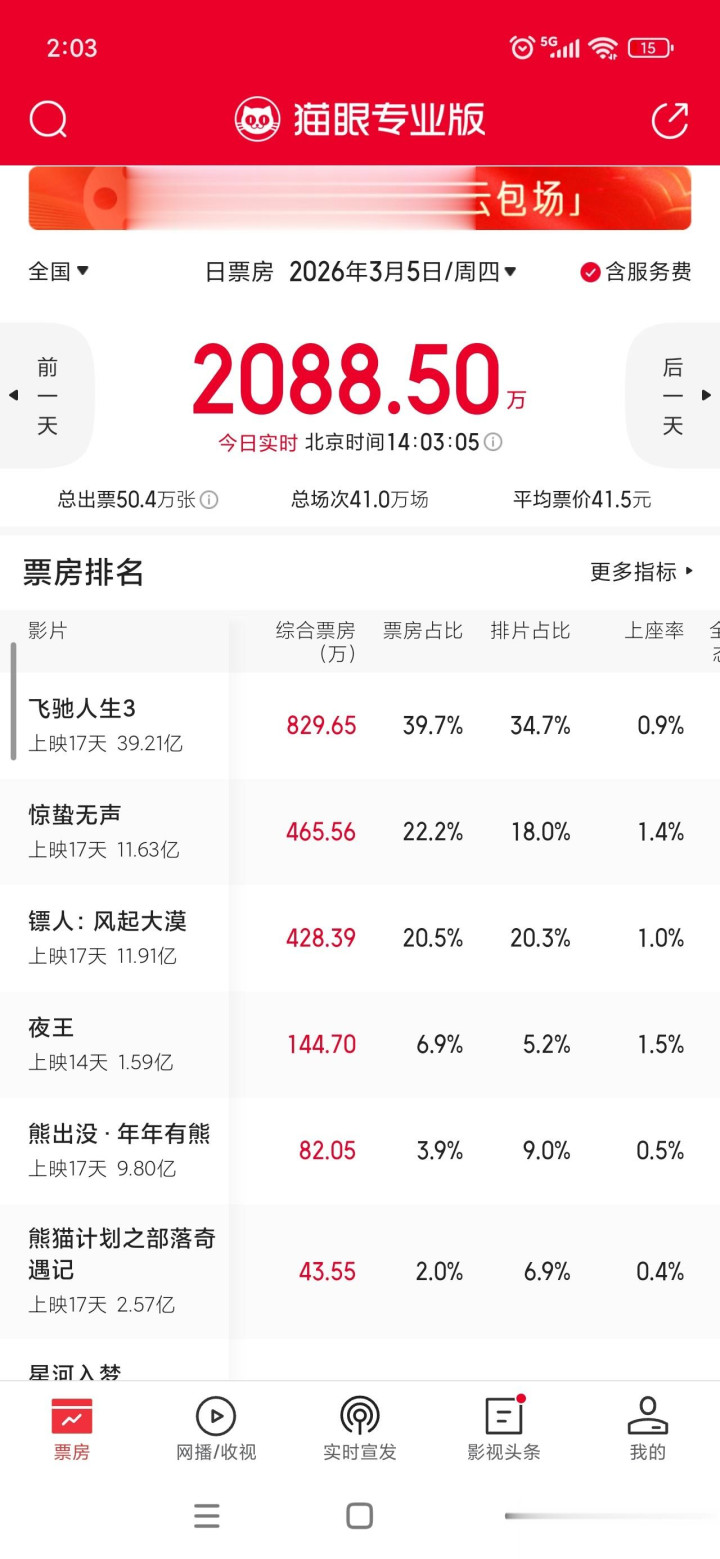Image resolution: width=720 pixels, height=1559 pixels.
Task: Switch to the 实时宣发 tab
Action: (x=360, y=1430)
